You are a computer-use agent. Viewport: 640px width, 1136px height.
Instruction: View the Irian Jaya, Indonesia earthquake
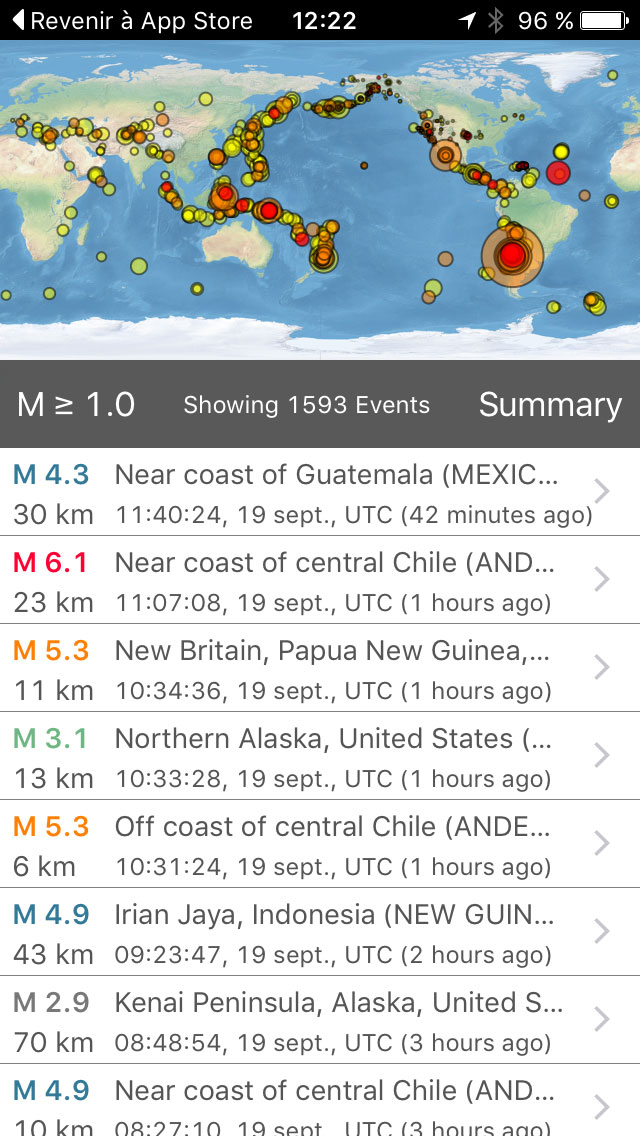point(320,932)
